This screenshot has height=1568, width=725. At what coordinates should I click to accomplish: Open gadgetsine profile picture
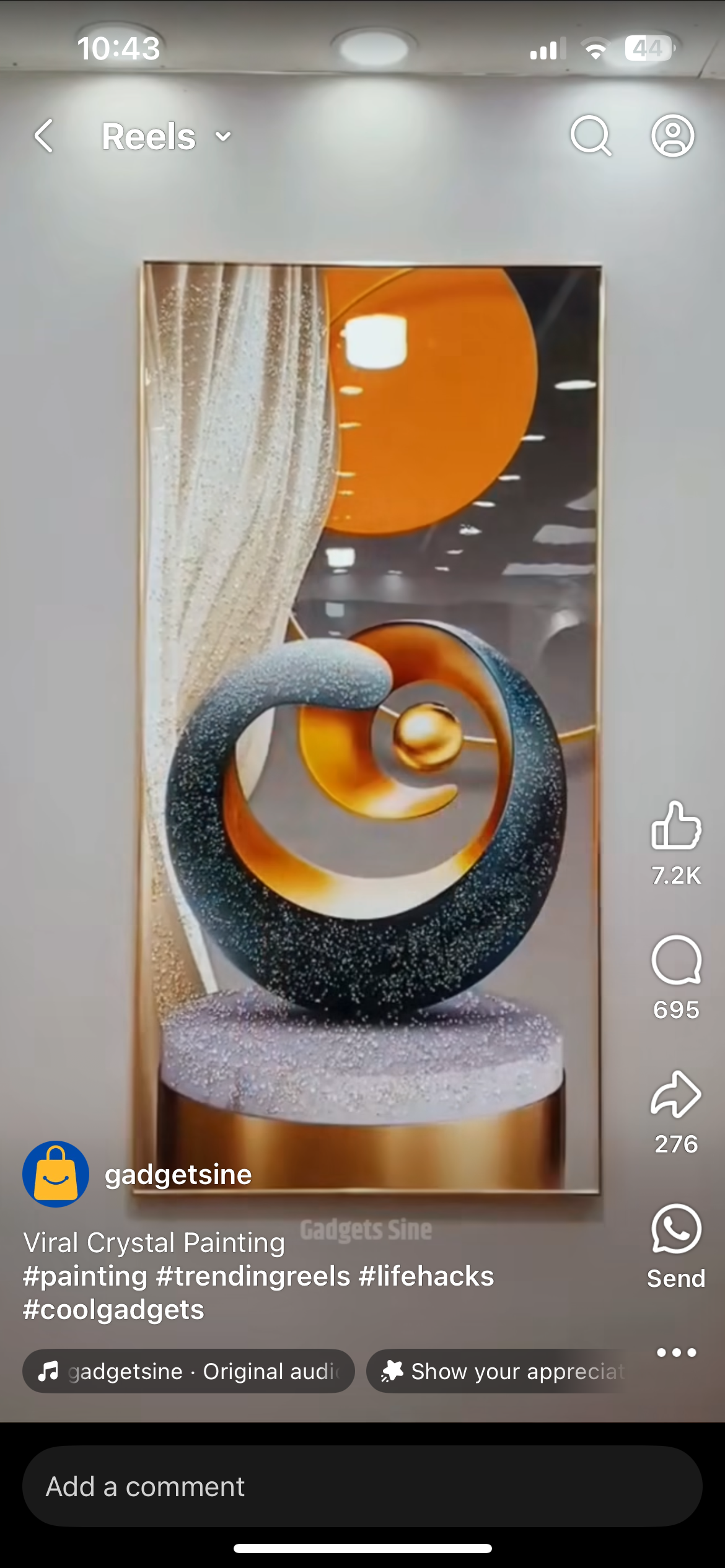tap(56, 1174)
